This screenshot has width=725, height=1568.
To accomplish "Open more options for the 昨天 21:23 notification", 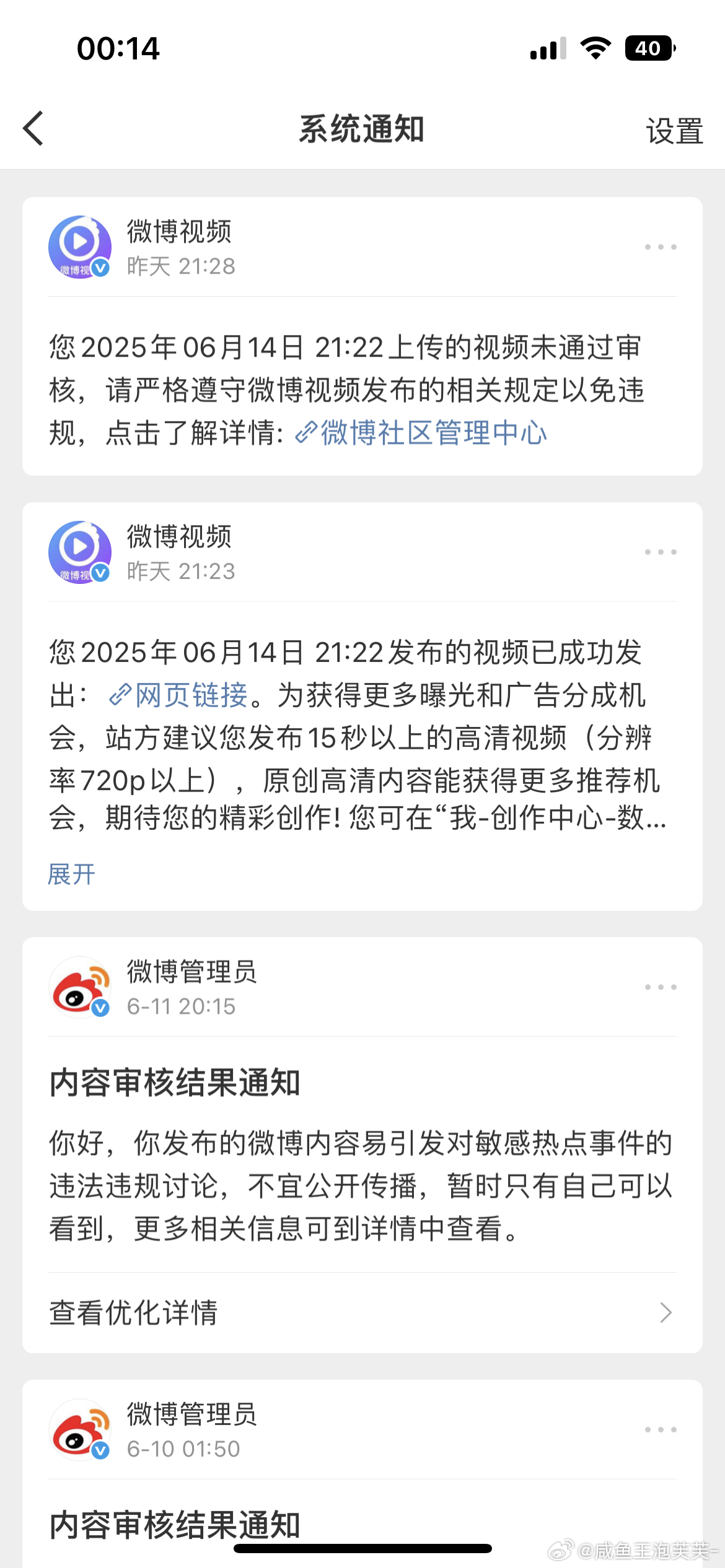I will pos(661,552).
